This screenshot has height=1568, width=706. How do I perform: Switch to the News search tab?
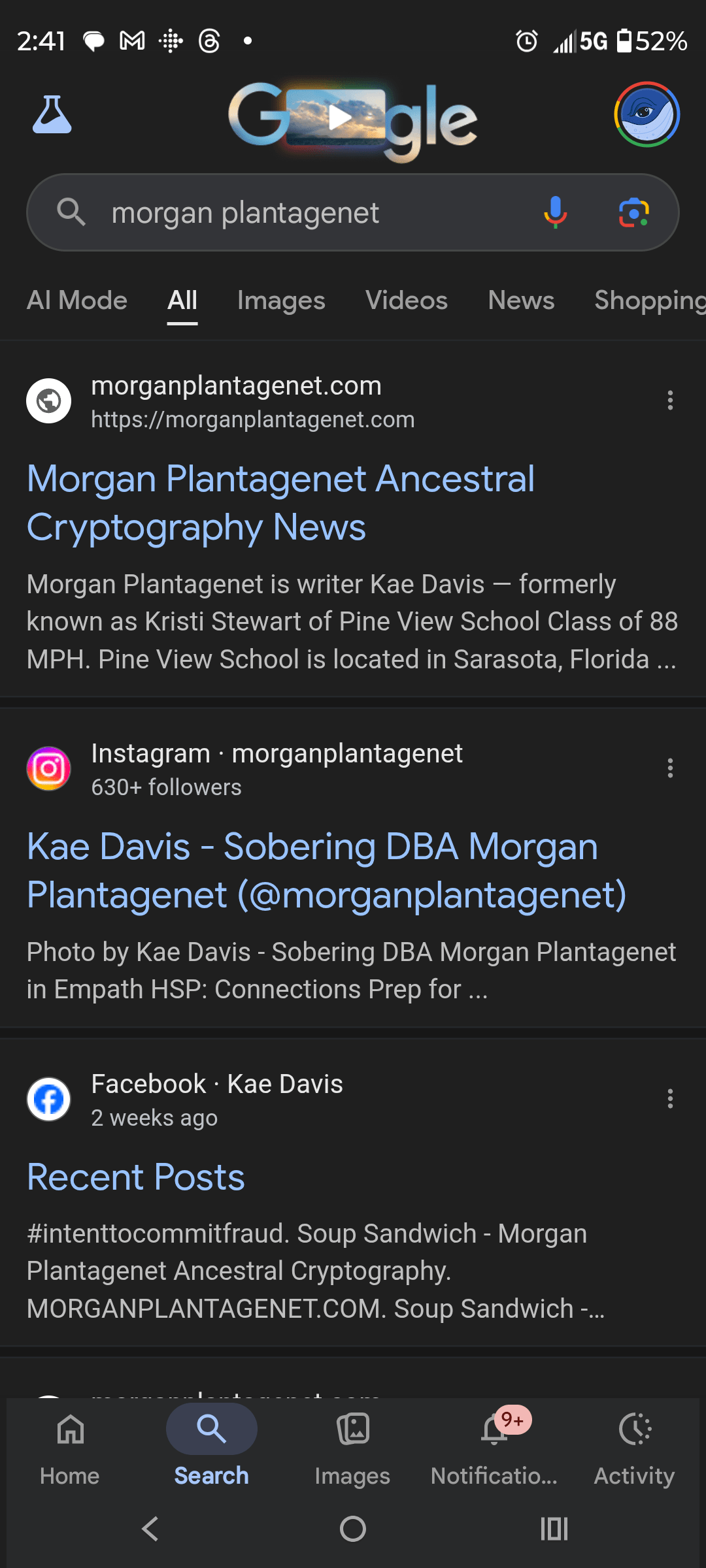520,300
